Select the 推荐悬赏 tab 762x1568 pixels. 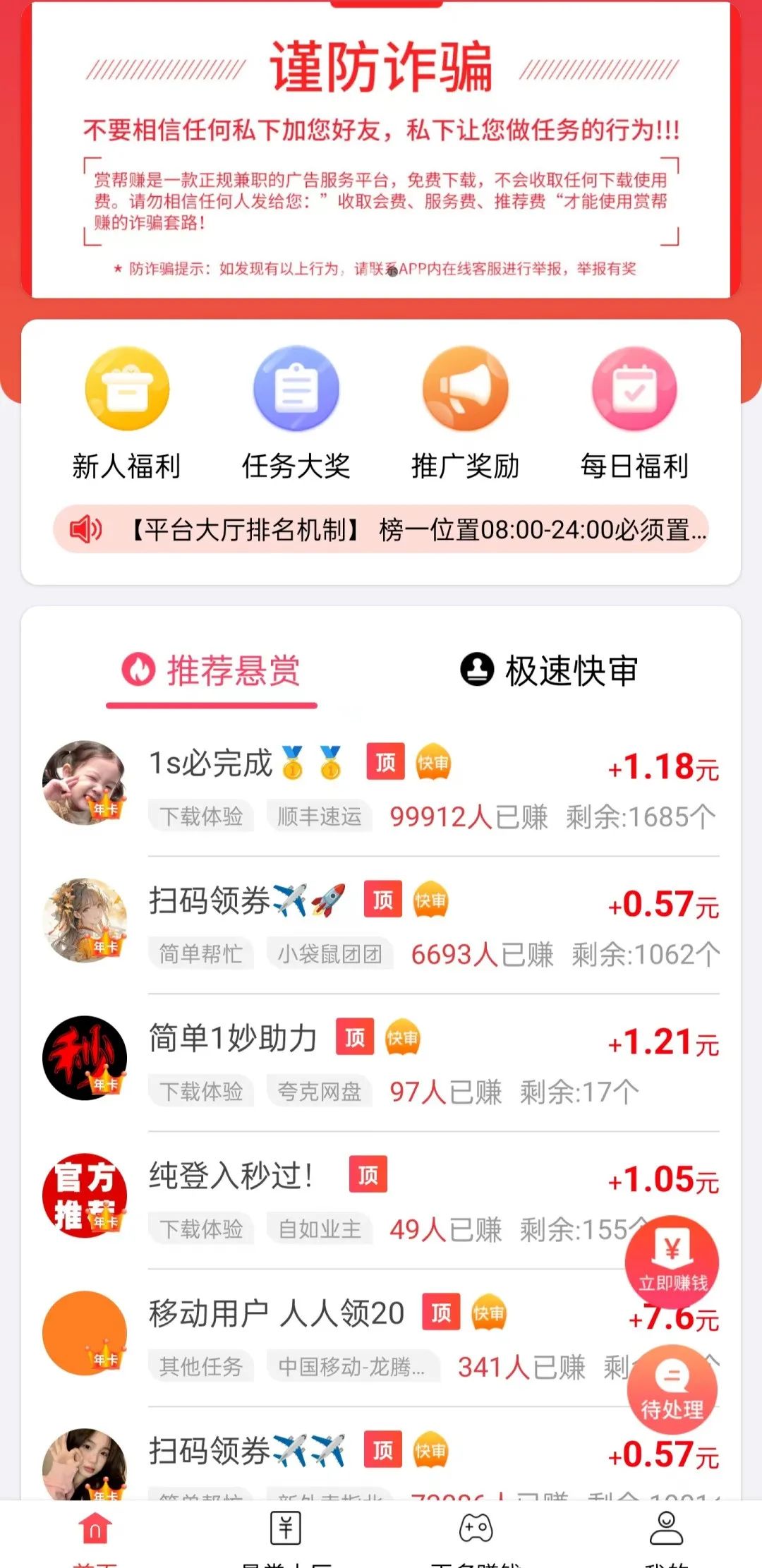pyautogui.click(x=212, y=672)
